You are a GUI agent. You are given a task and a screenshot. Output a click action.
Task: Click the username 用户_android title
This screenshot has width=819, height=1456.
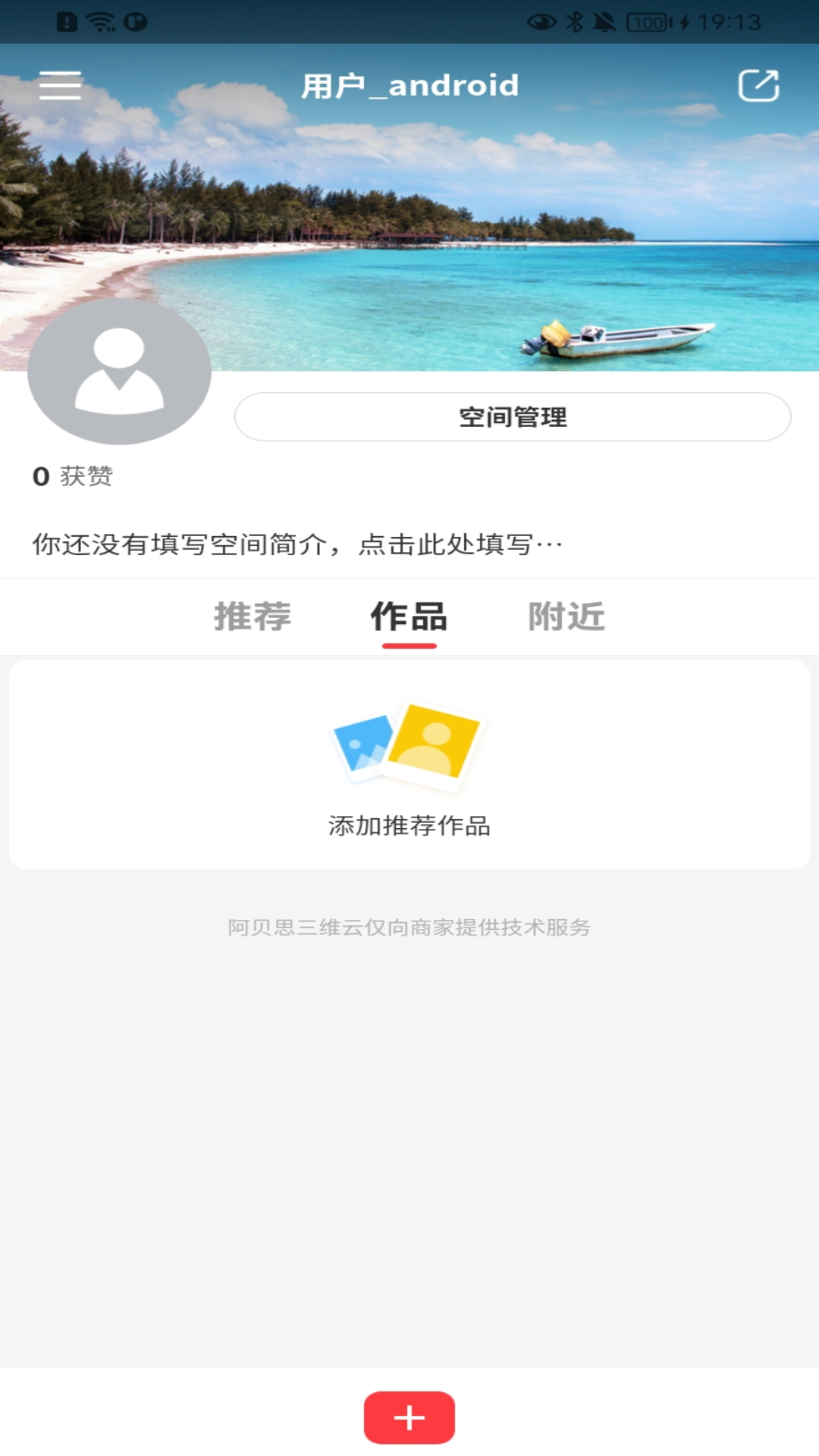pos(409,85)
